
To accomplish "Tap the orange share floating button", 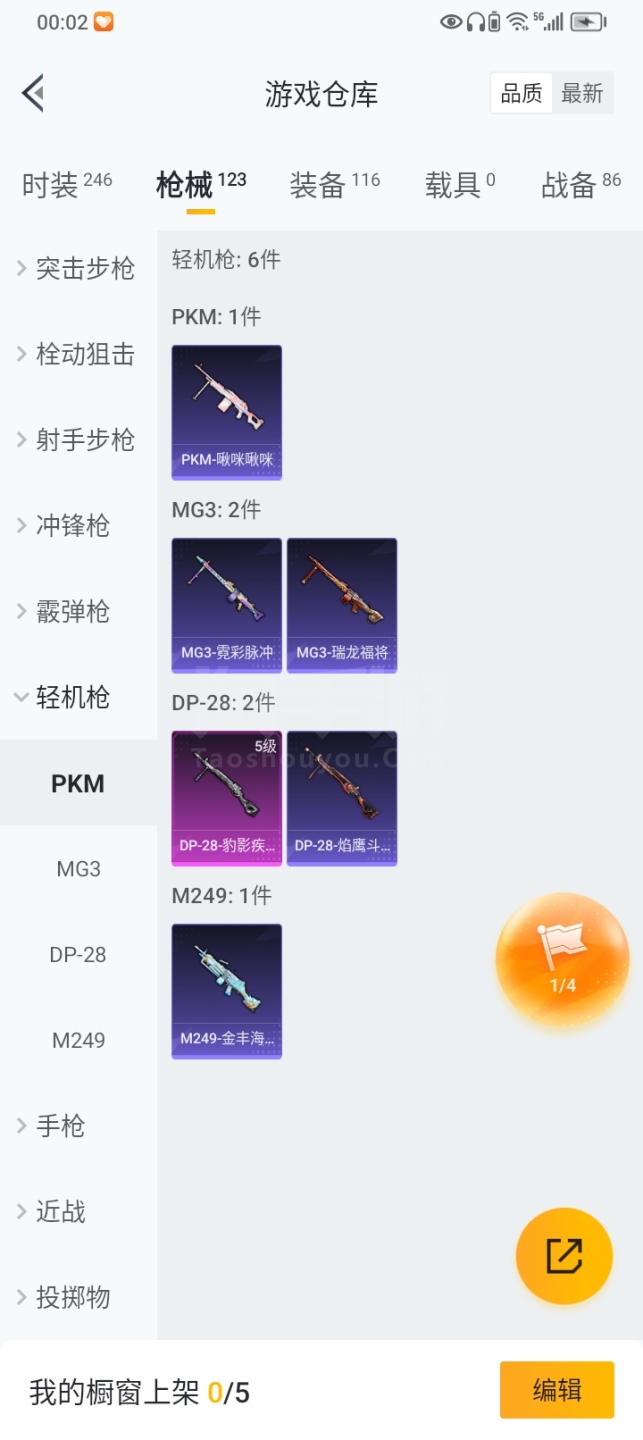I will 564,1256.
